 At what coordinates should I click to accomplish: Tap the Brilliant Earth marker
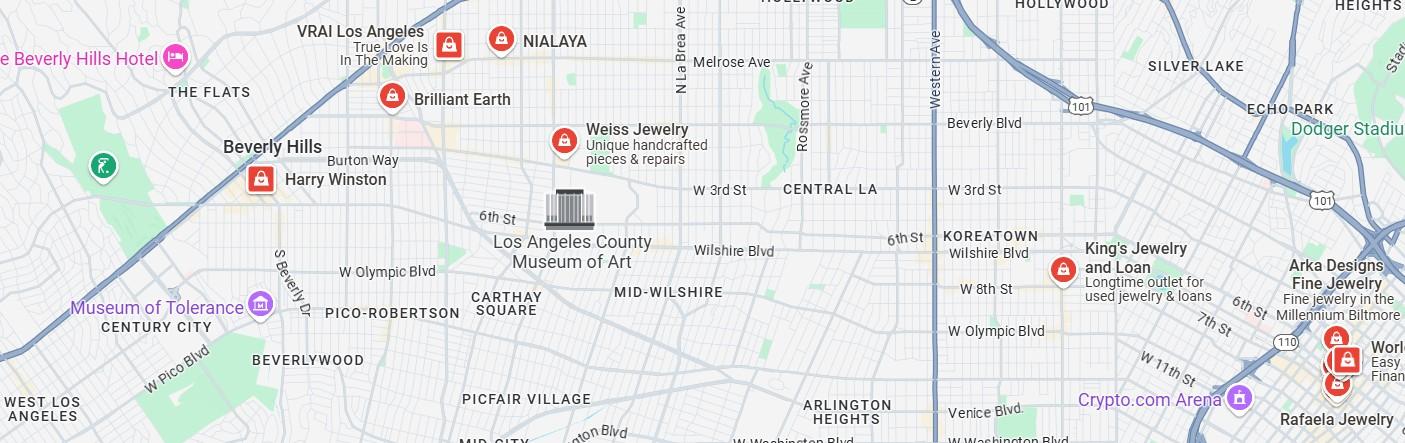[392, 97]
